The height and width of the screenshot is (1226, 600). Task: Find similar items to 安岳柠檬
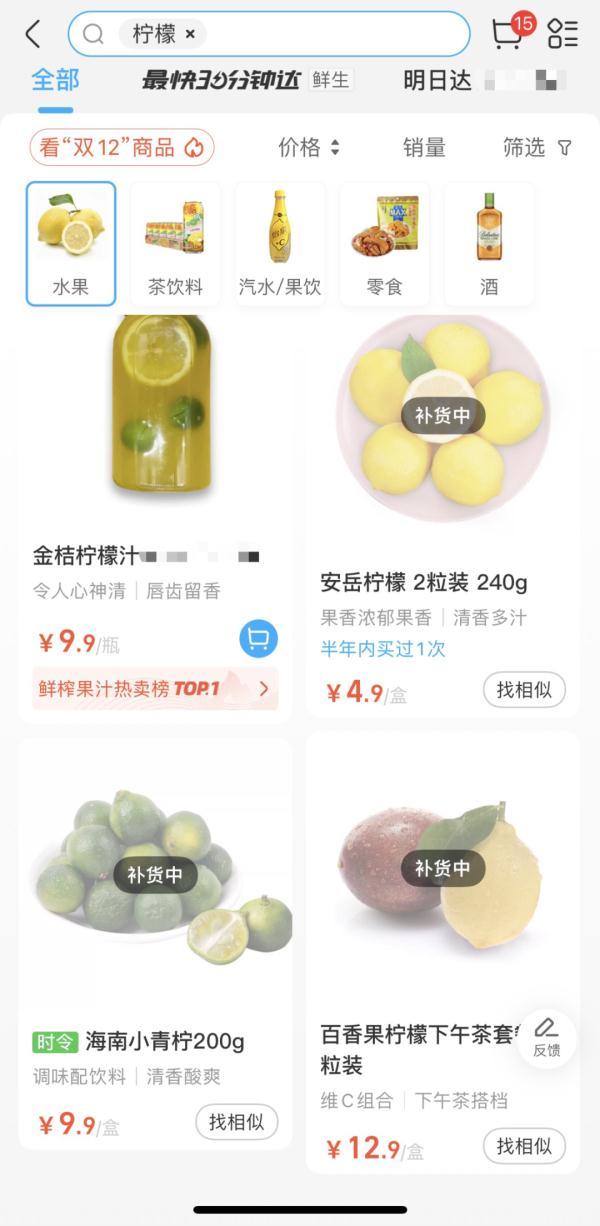click(524, 690)
